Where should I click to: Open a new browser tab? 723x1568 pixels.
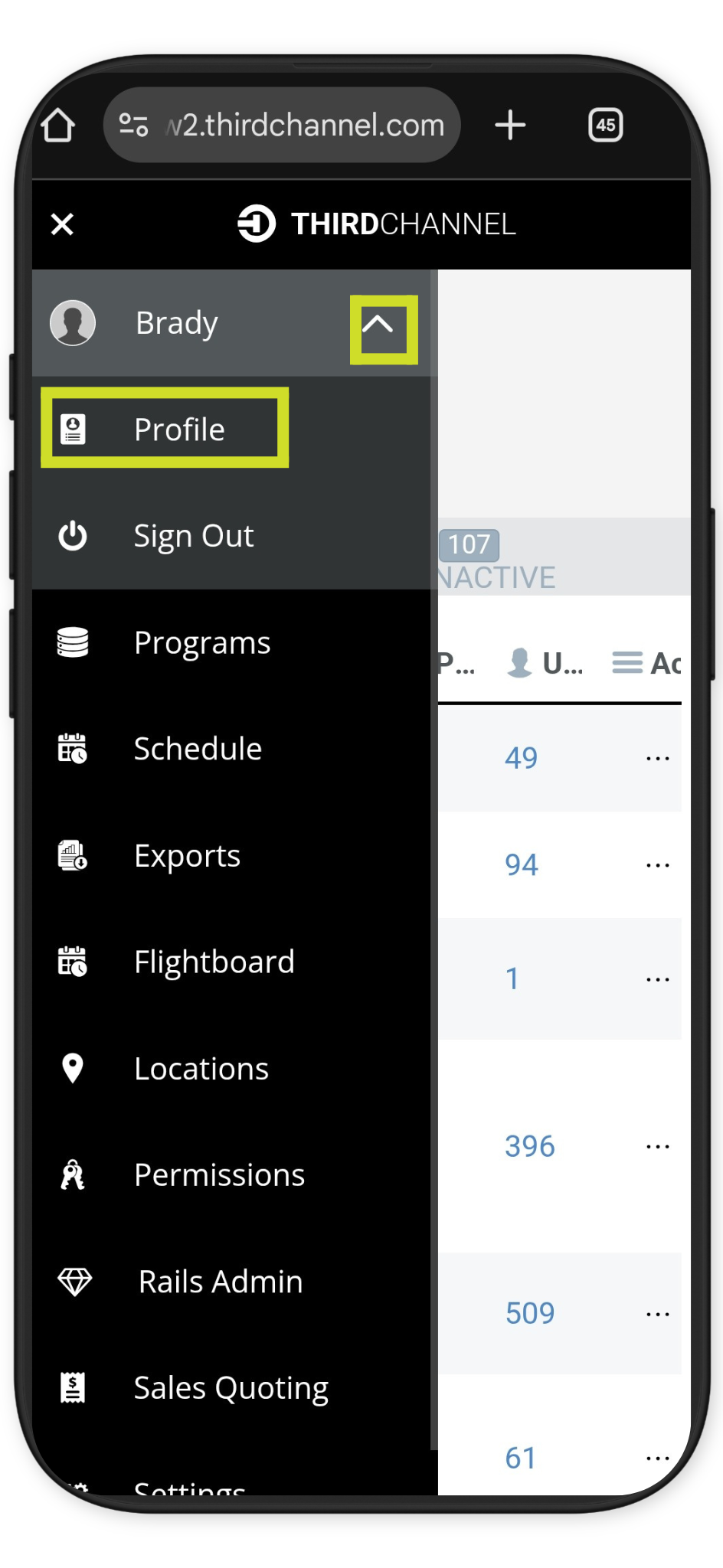[x=510, y=125]
